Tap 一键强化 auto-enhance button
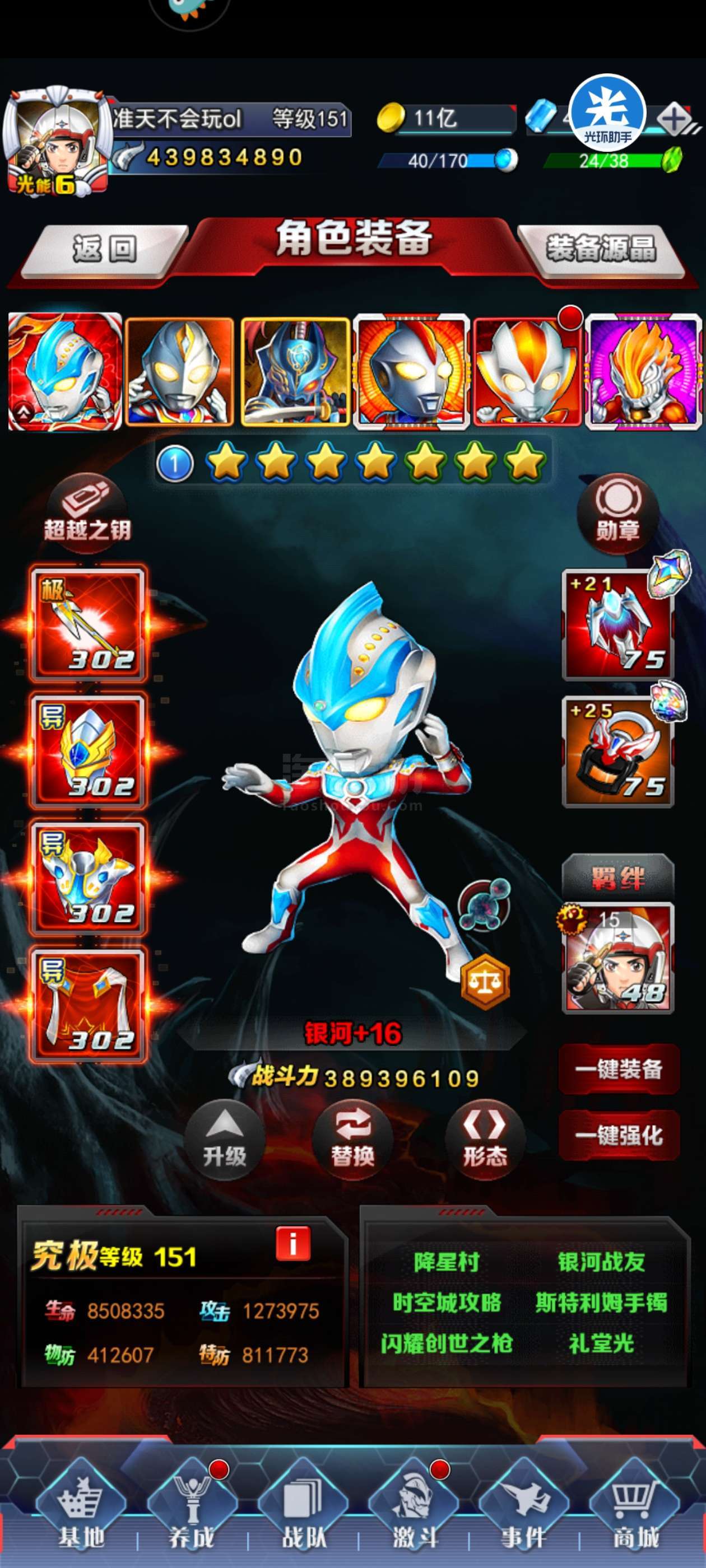 tap(619, 1135)
